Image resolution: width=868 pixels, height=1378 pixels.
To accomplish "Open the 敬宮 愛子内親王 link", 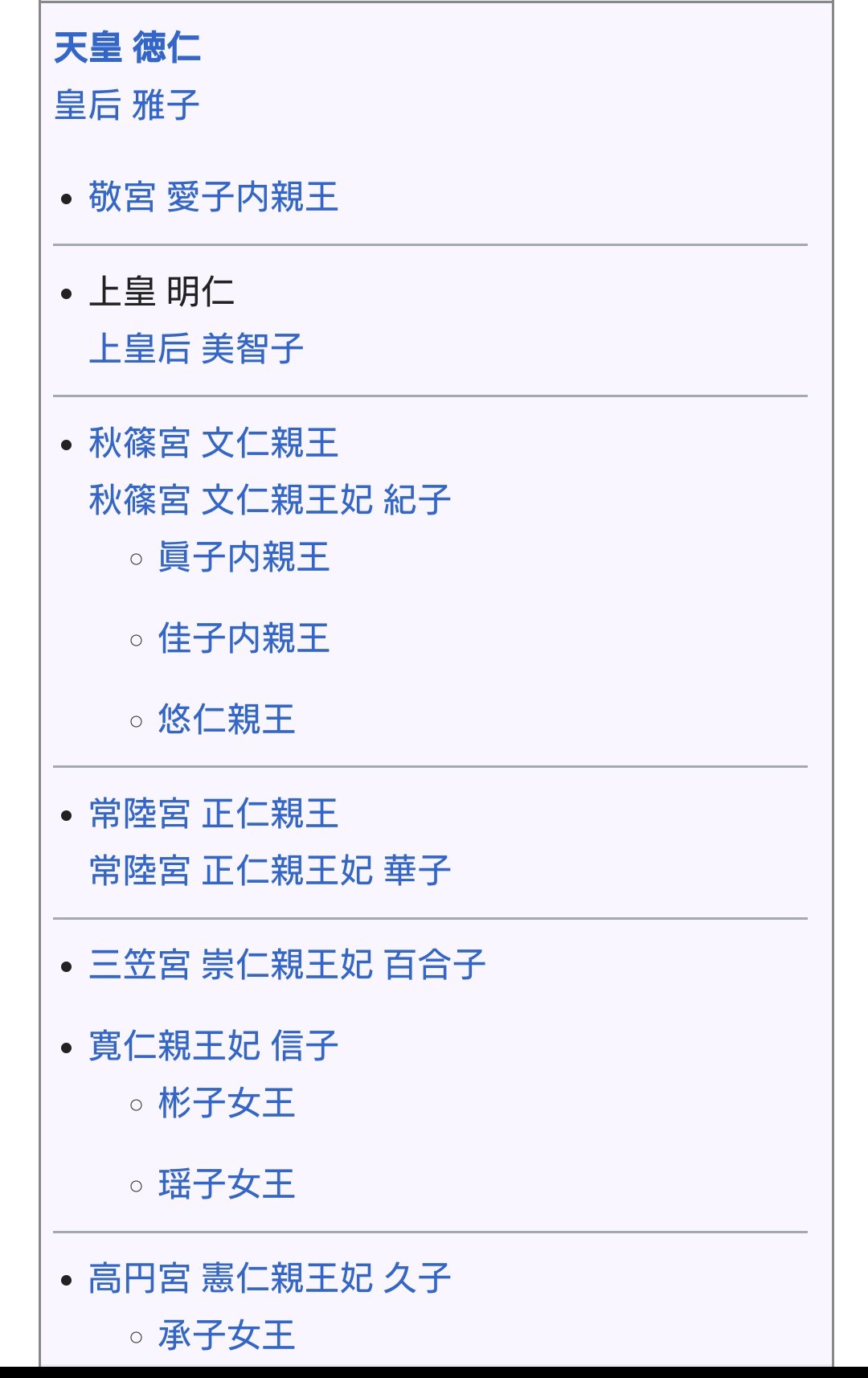I will click(x=213, y=197).
